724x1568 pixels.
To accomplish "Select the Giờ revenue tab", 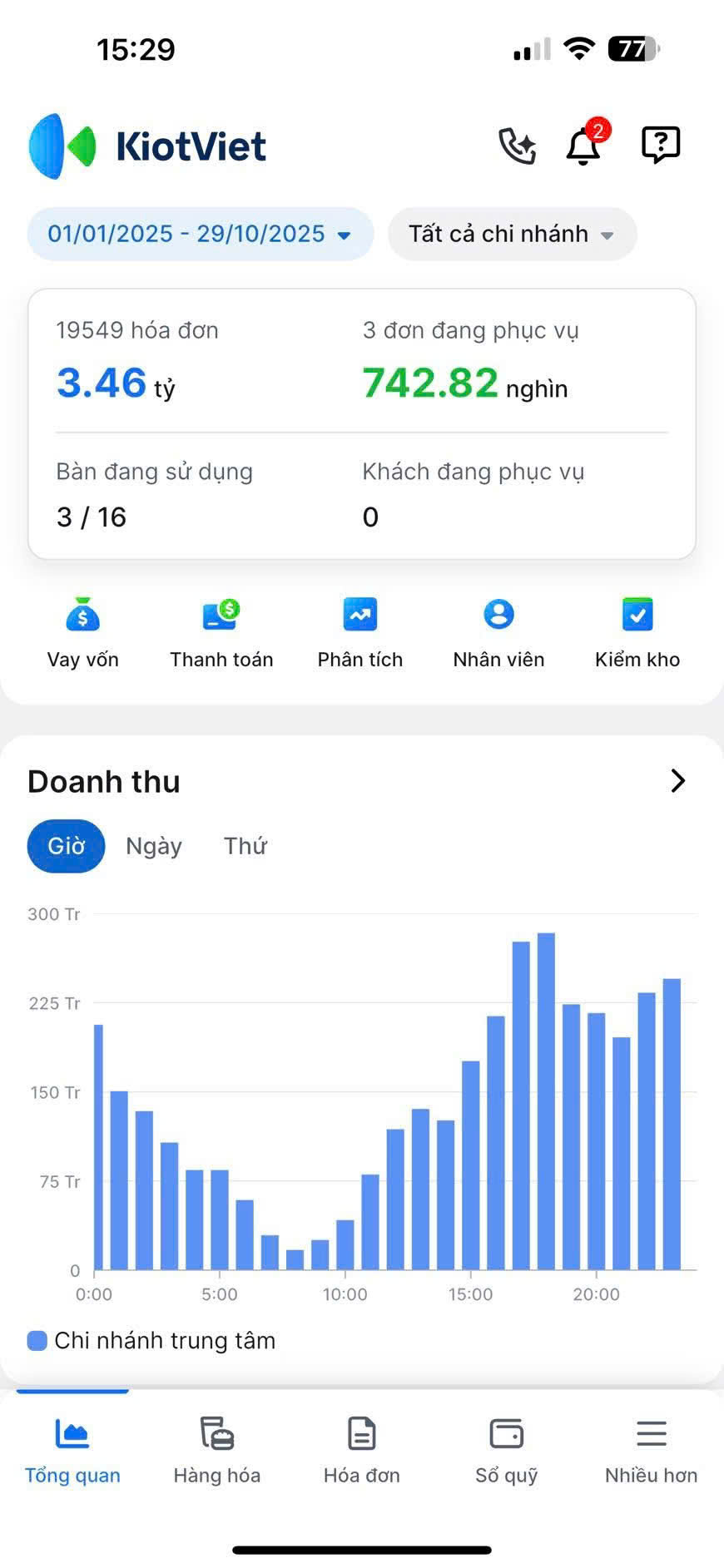I will [x=67, y=846].
